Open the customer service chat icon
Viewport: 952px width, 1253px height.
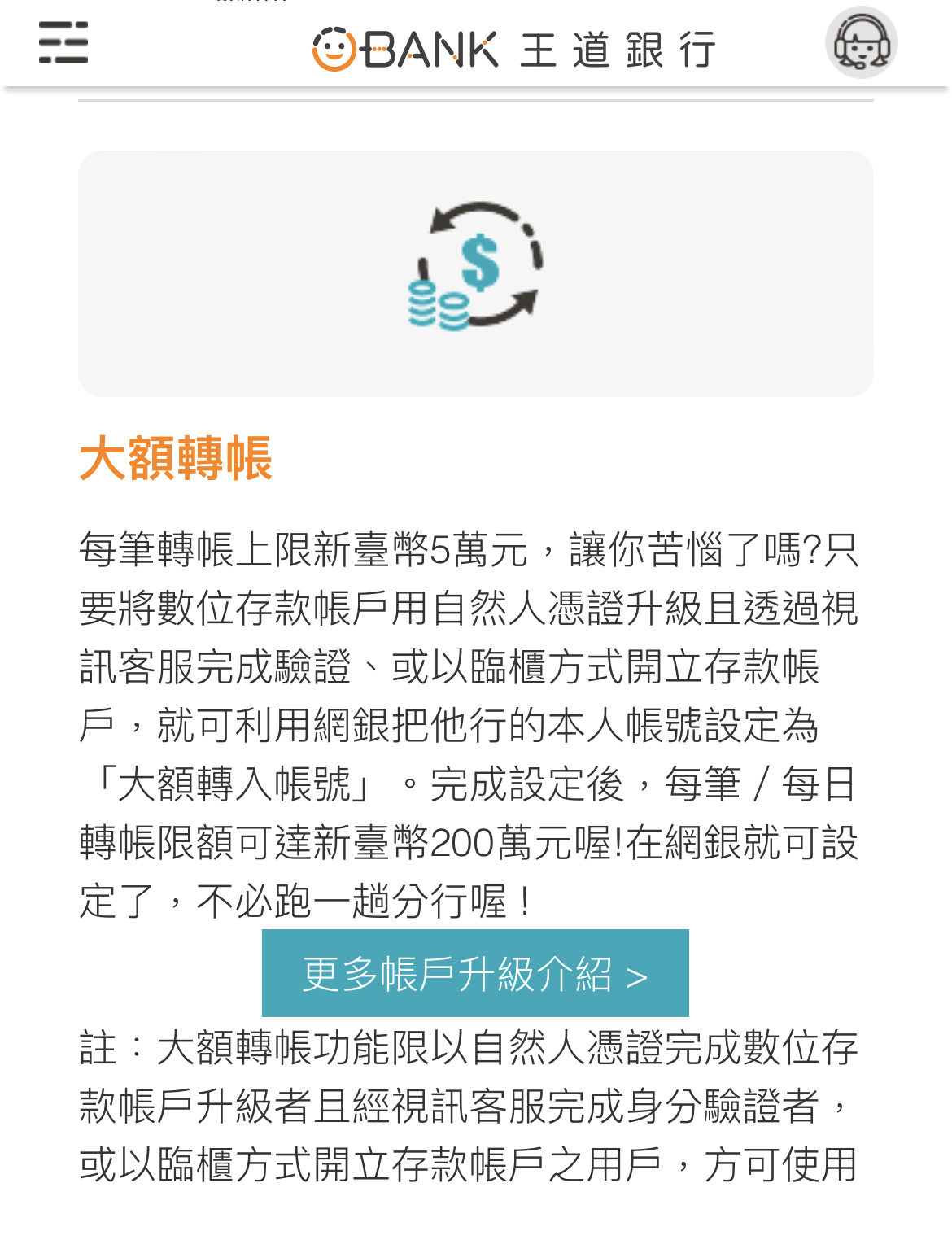point(861,43)
